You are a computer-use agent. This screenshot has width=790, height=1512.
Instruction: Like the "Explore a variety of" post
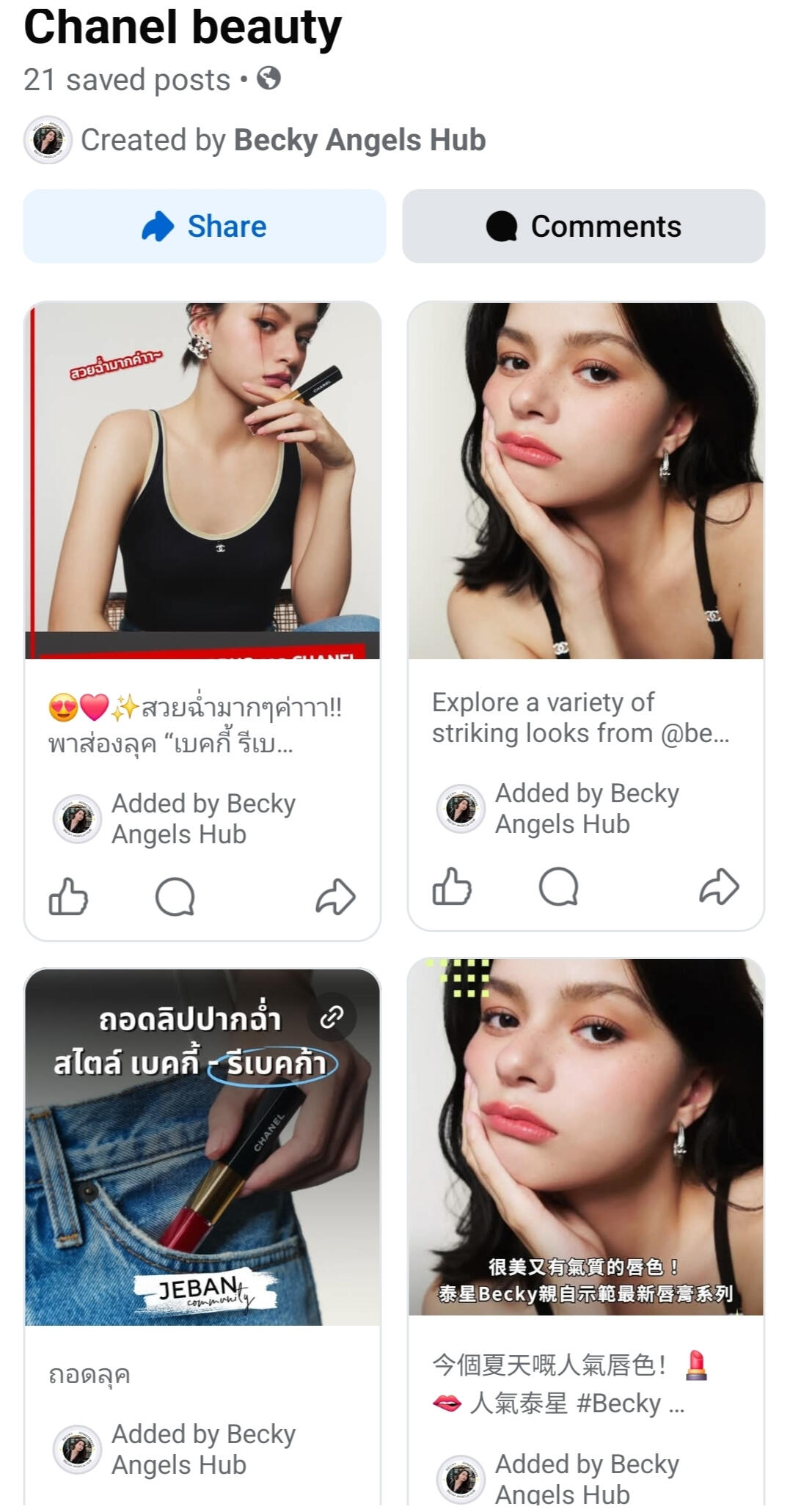pos(452,886)
